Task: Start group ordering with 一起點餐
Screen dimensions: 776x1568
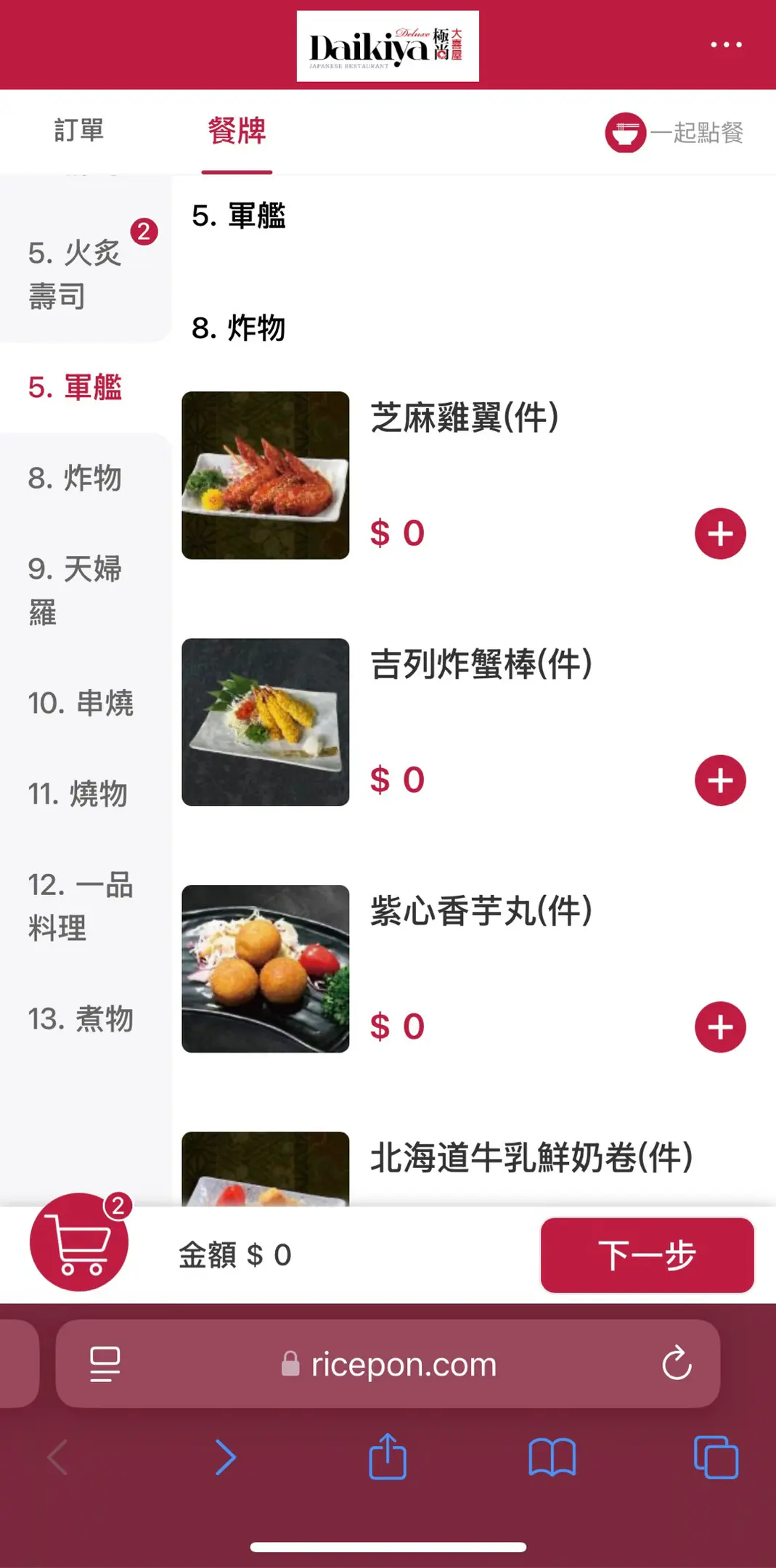Action: [x=675, y=133]
